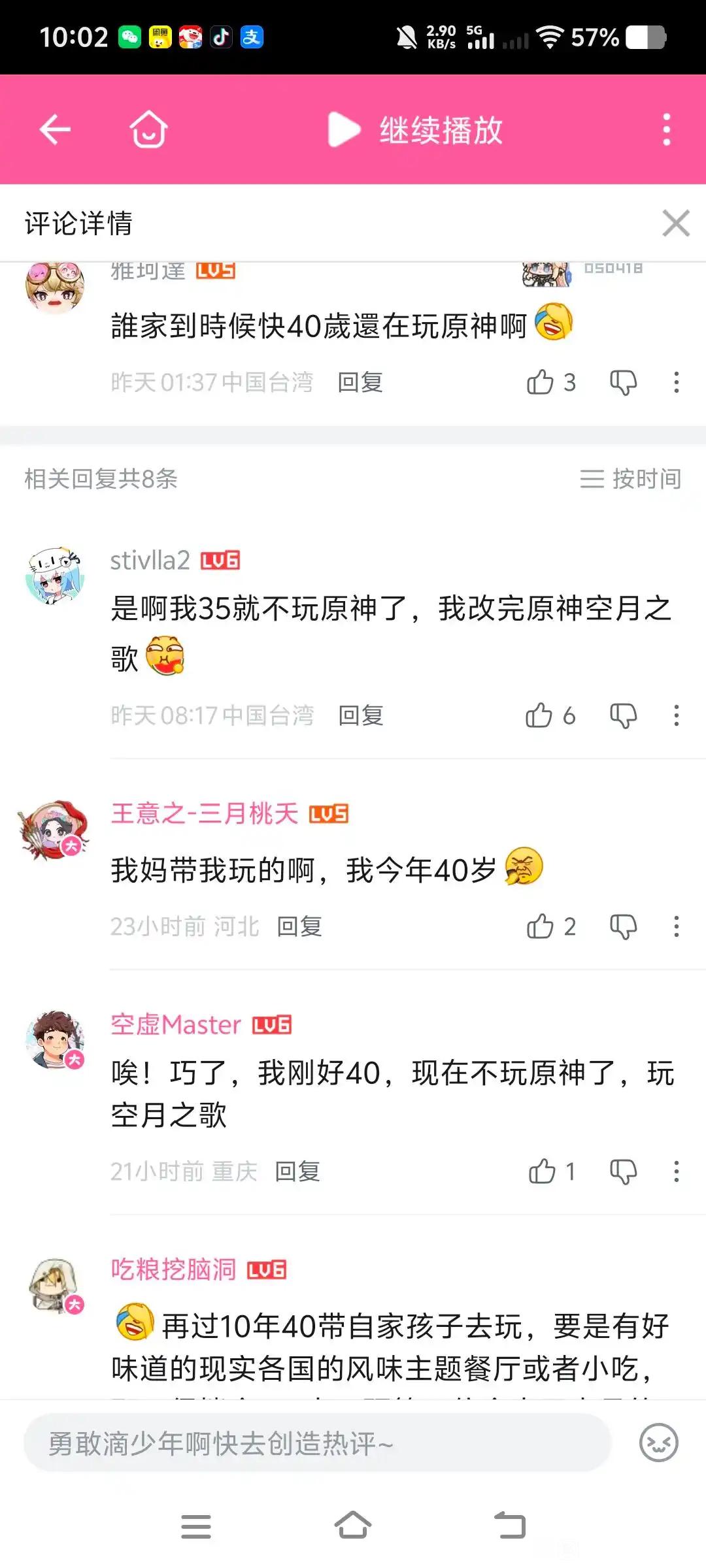Open more options on stivlla2's reply

(676, 715)
